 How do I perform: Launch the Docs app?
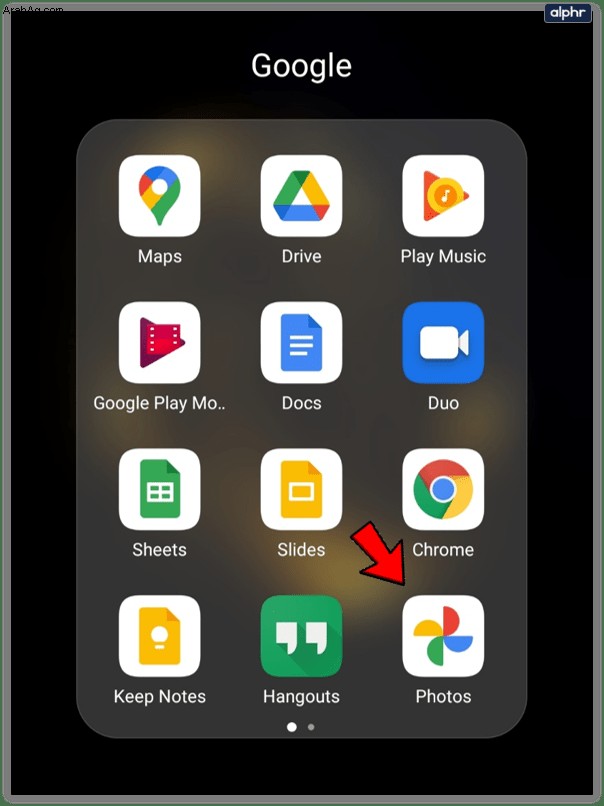301,343
